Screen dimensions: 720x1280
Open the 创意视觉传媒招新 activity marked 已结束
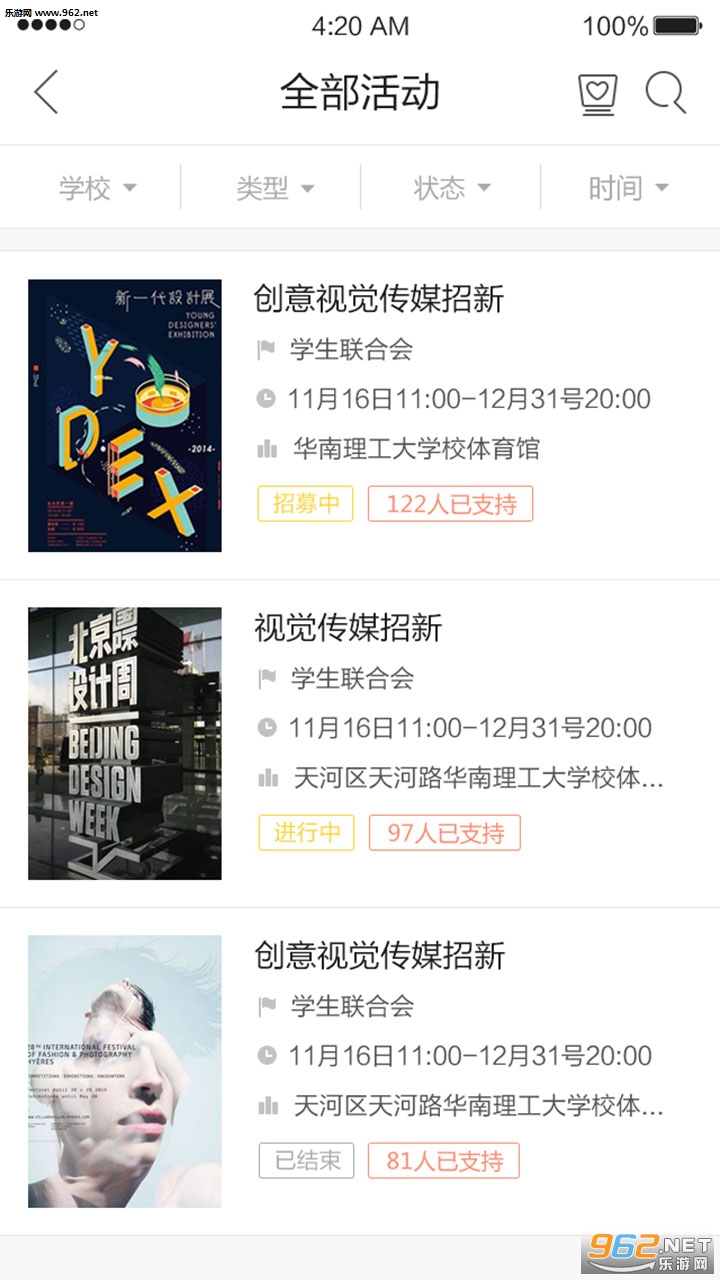point(380,955)
